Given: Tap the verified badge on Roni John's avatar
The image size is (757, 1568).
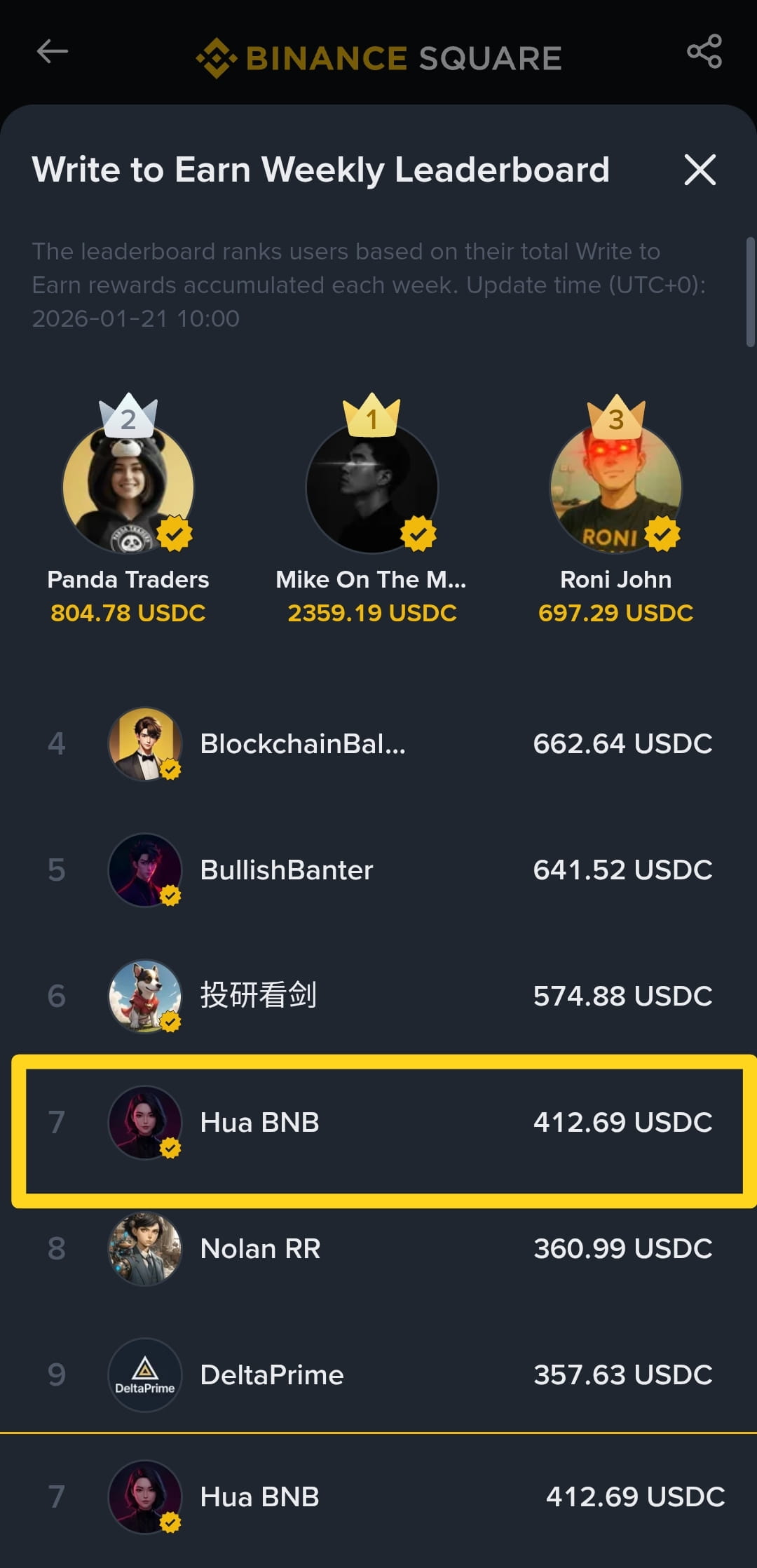Looking at the screenshot, I should 660,534.
